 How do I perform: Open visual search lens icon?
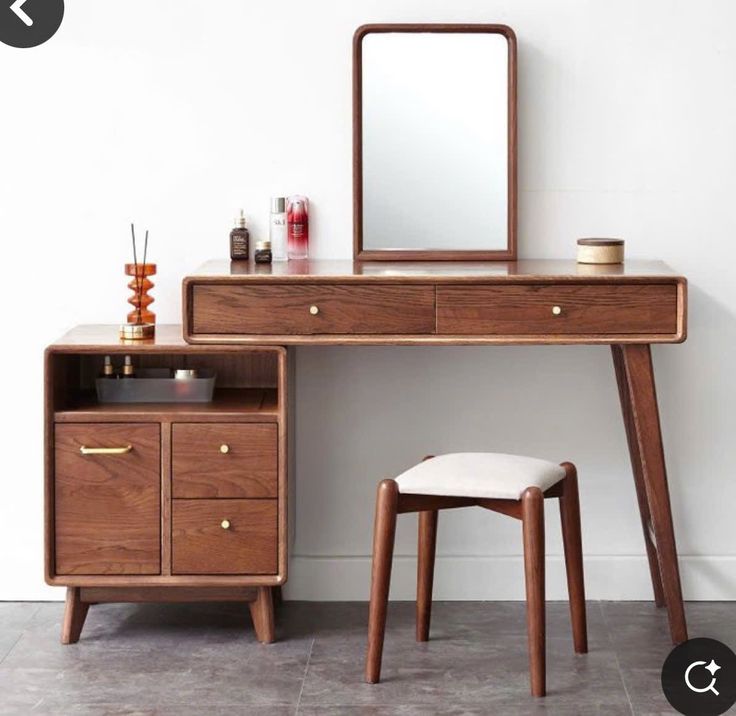click(702, 680)
